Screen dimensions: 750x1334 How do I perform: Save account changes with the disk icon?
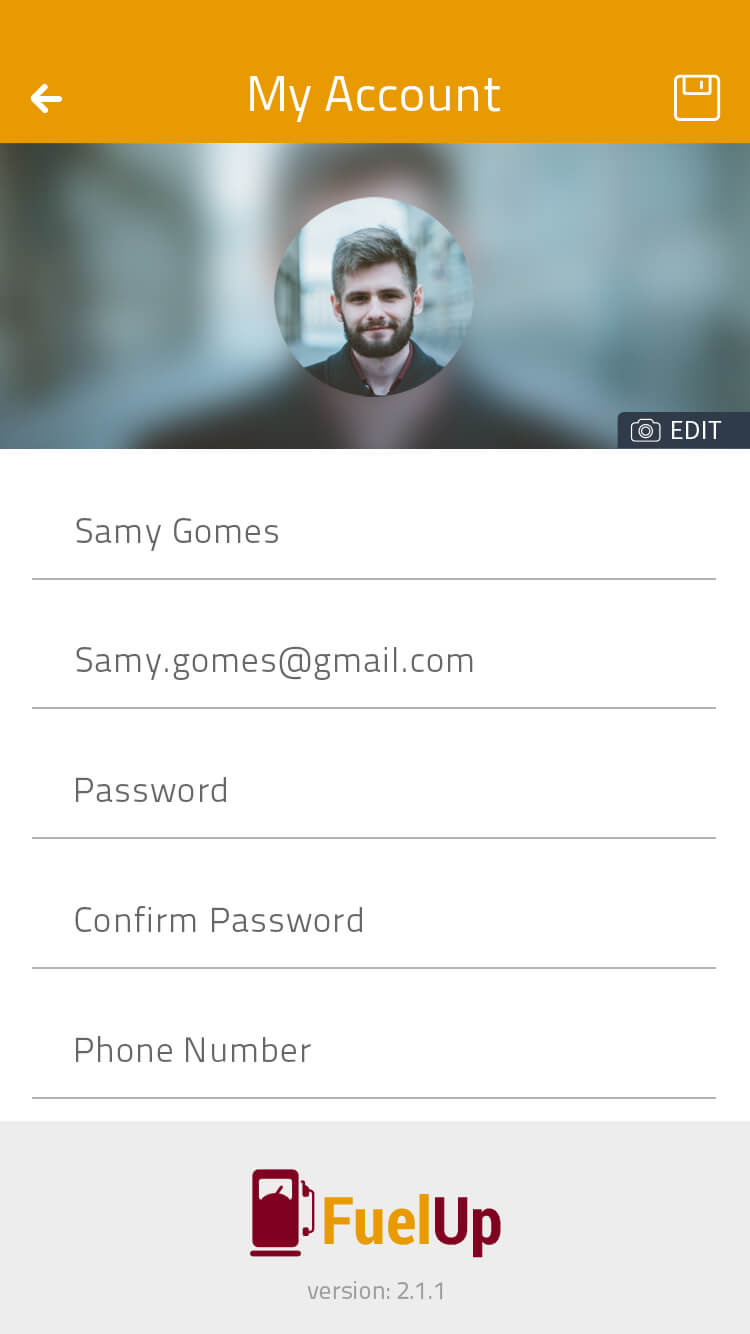[x=696, y=98]
